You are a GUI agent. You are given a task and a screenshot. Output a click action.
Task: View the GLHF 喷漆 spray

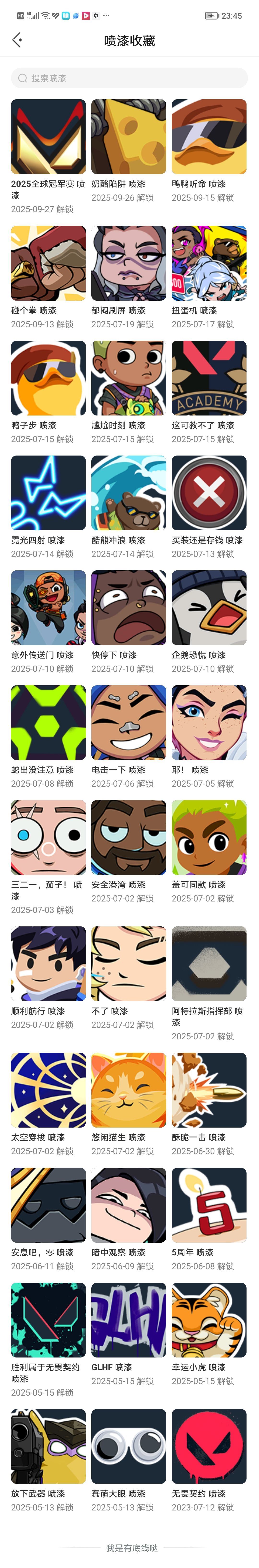(129, 1320)
